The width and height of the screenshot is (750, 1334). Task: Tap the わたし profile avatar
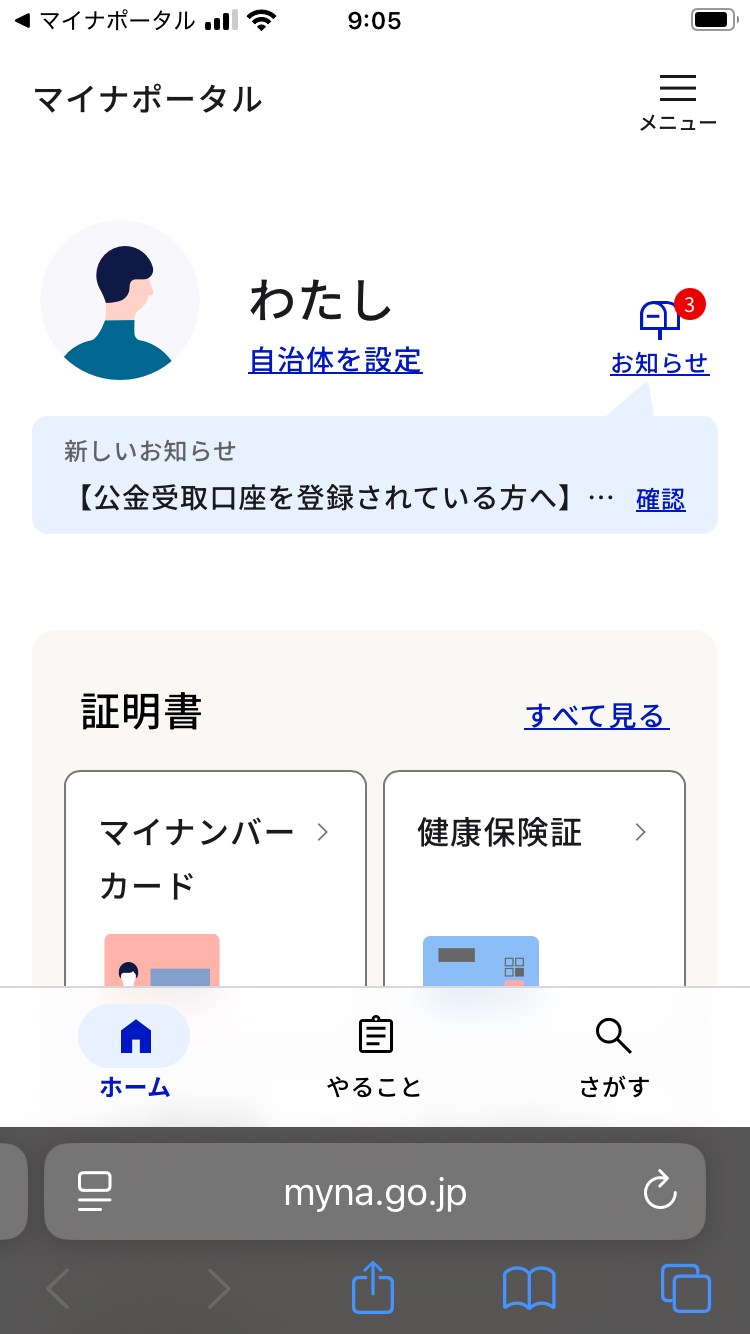point(120,300)
